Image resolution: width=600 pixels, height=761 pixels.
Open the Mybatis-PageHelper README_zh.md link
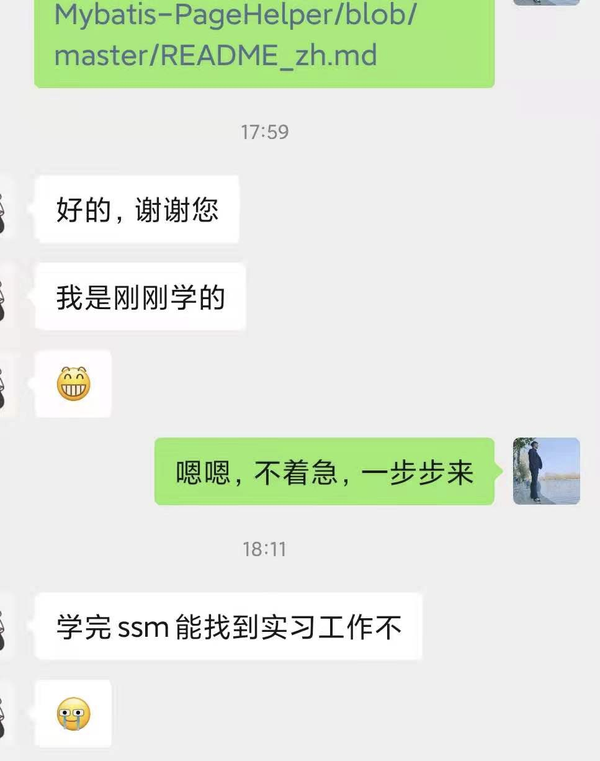pos(215,36)
